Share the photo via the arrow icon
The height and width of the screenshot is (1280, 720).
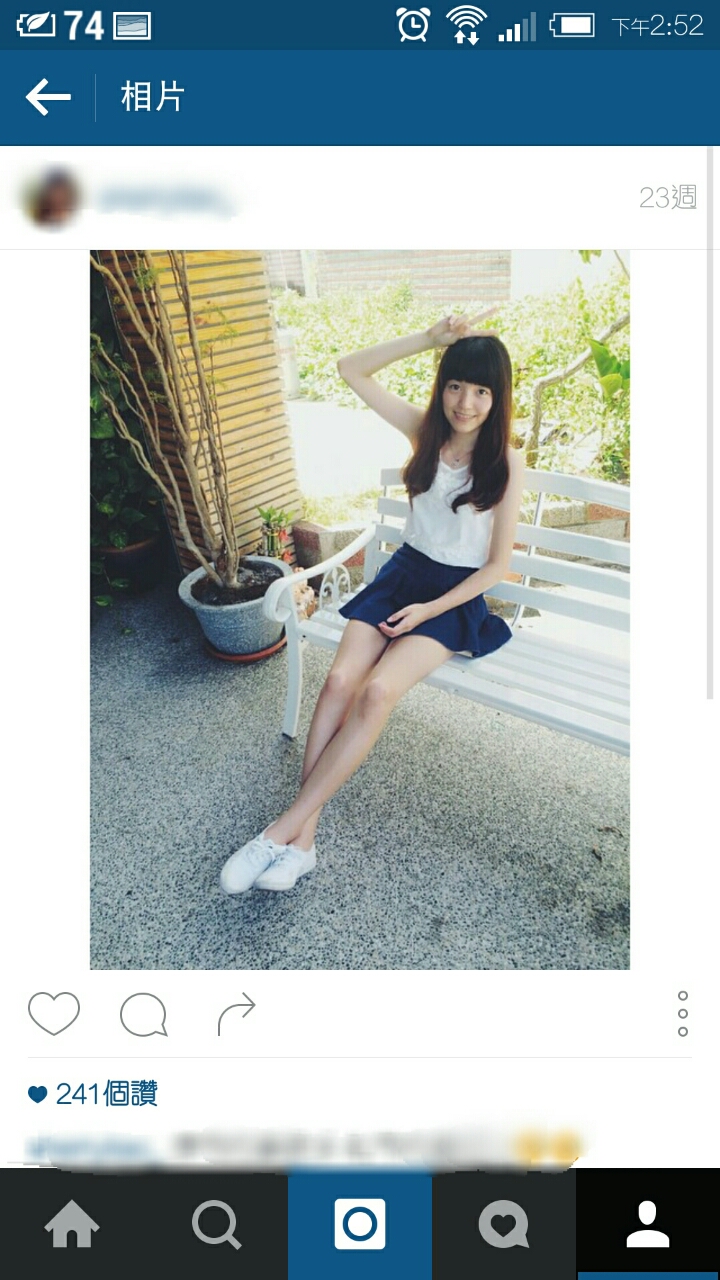(x=237, y=1014)
